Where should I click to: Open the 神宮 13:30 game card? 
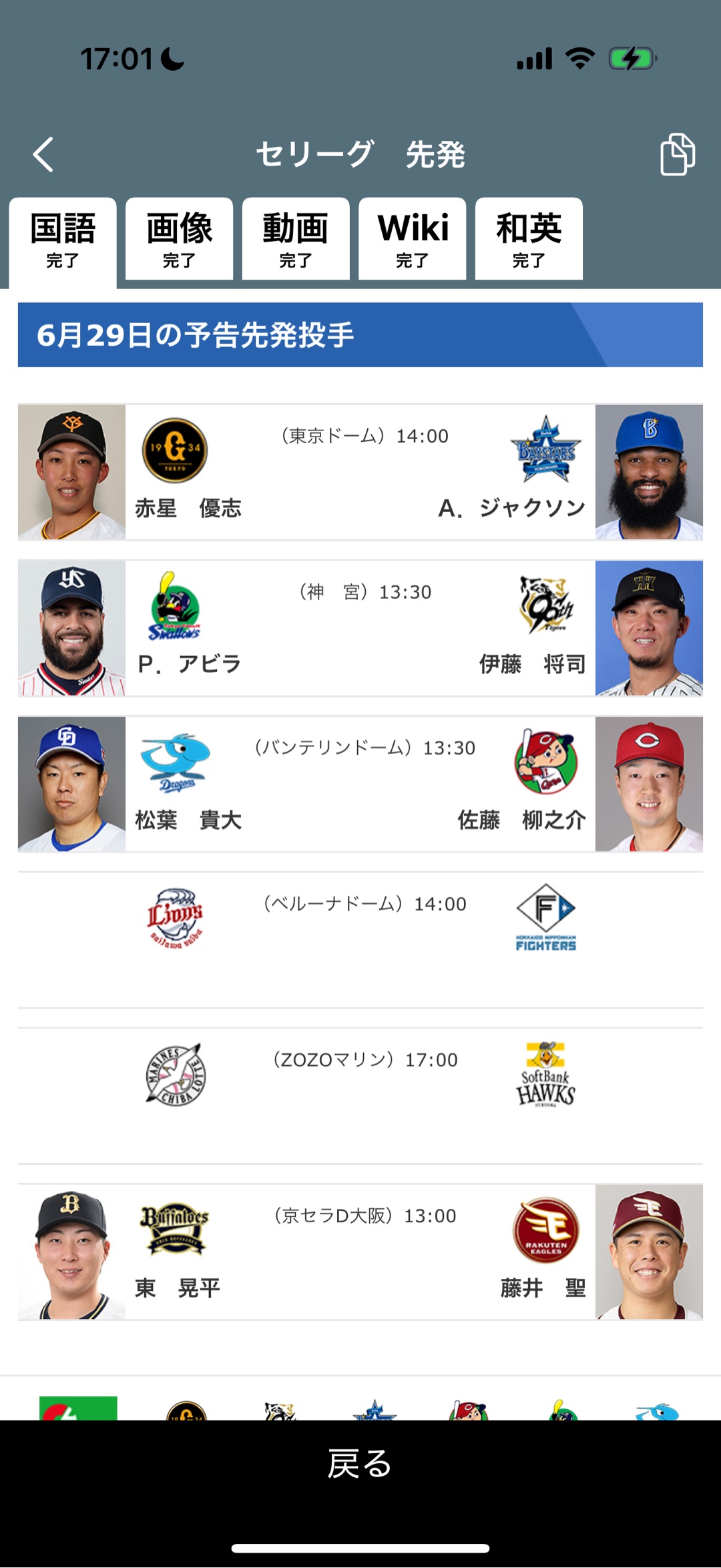(x=360, y=628)
